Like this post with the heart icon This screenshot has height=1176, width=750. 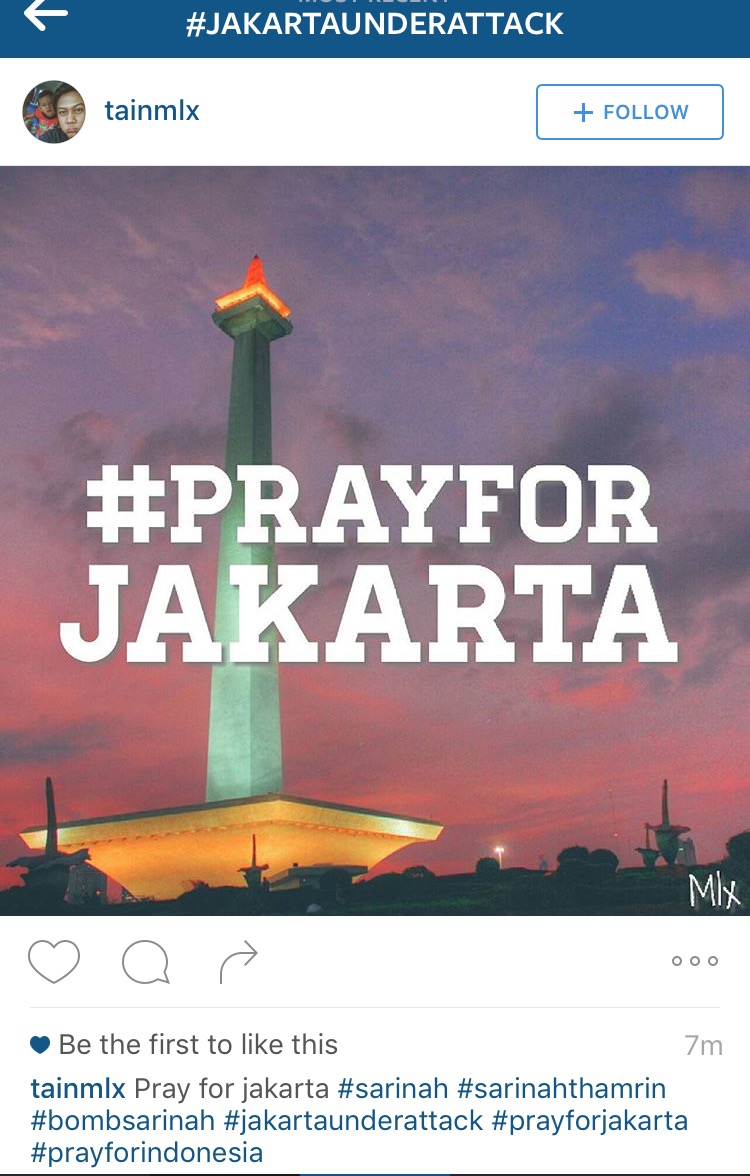[53, 961]
